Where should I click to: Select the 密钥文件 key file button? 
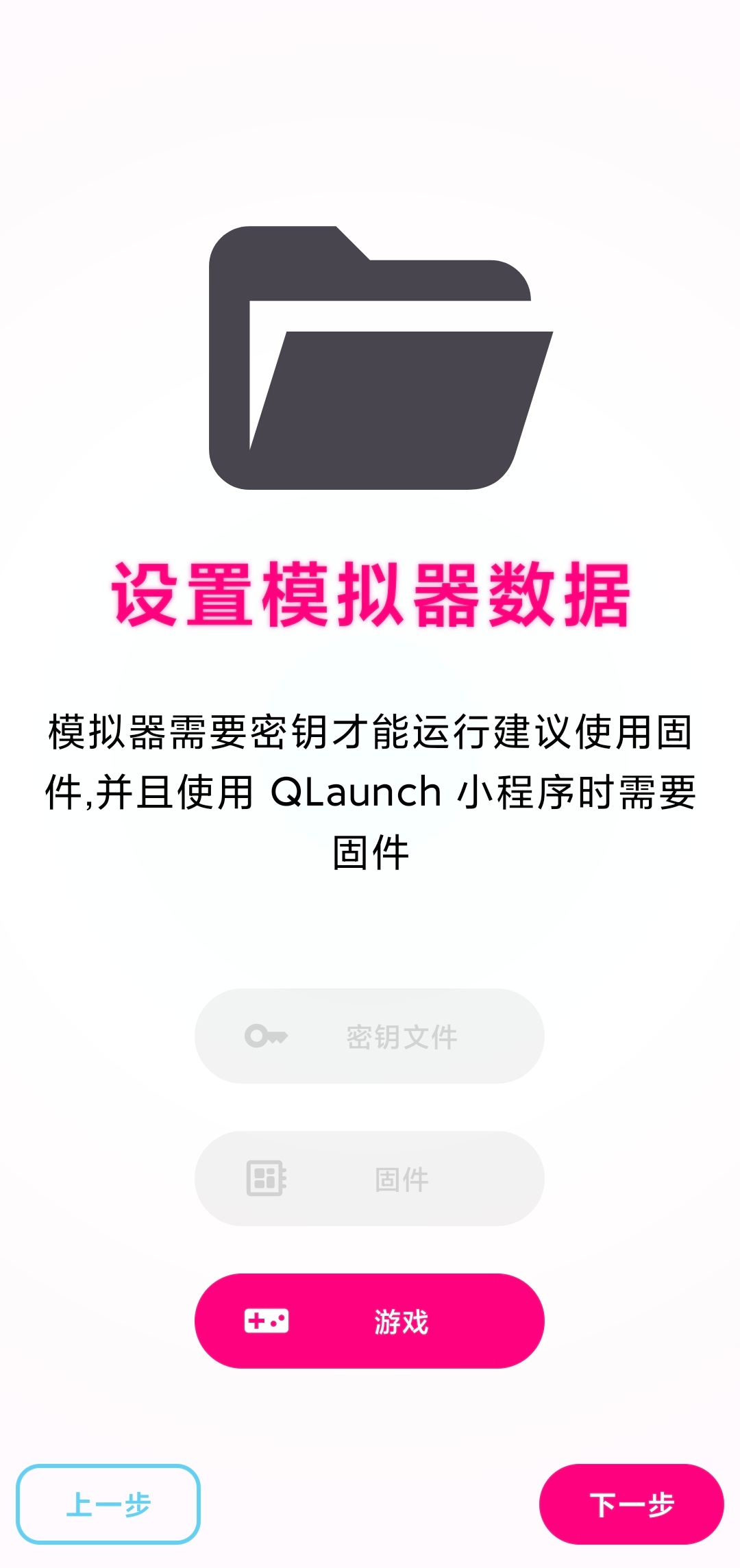click(x=369, y=1036)
